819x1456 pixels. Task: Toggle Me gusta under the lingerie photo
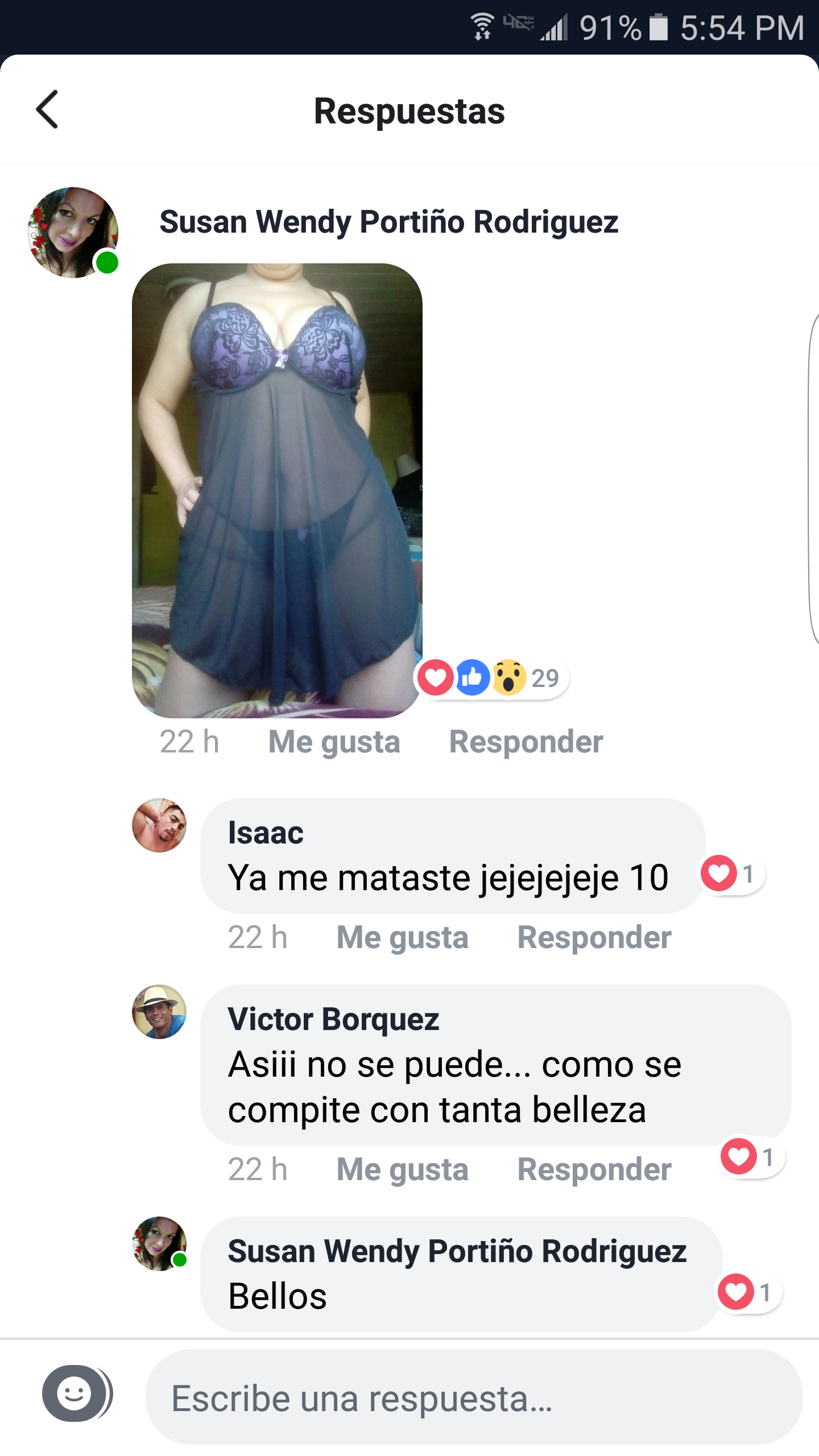pos(336,741)
